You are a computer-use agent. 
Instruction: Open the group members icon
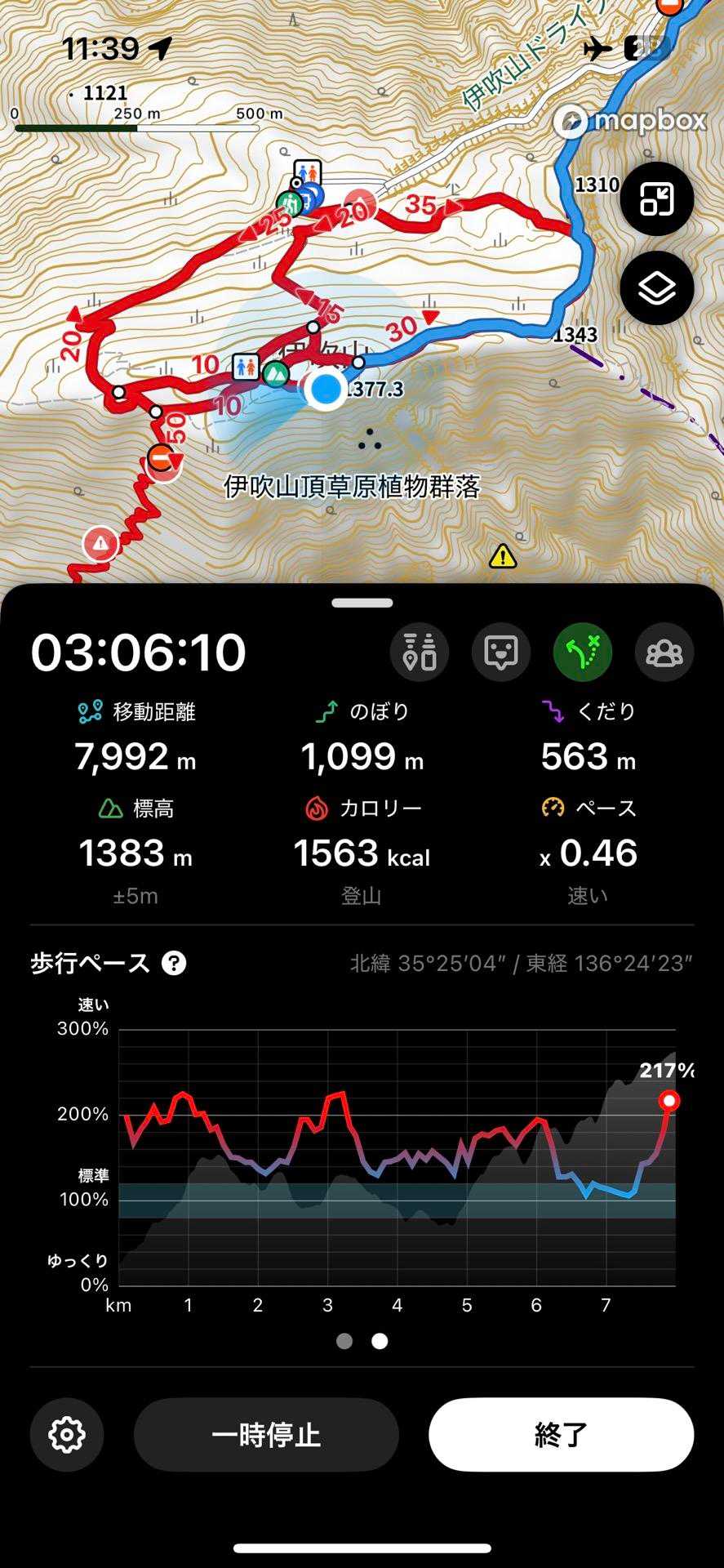coord(664,652)
